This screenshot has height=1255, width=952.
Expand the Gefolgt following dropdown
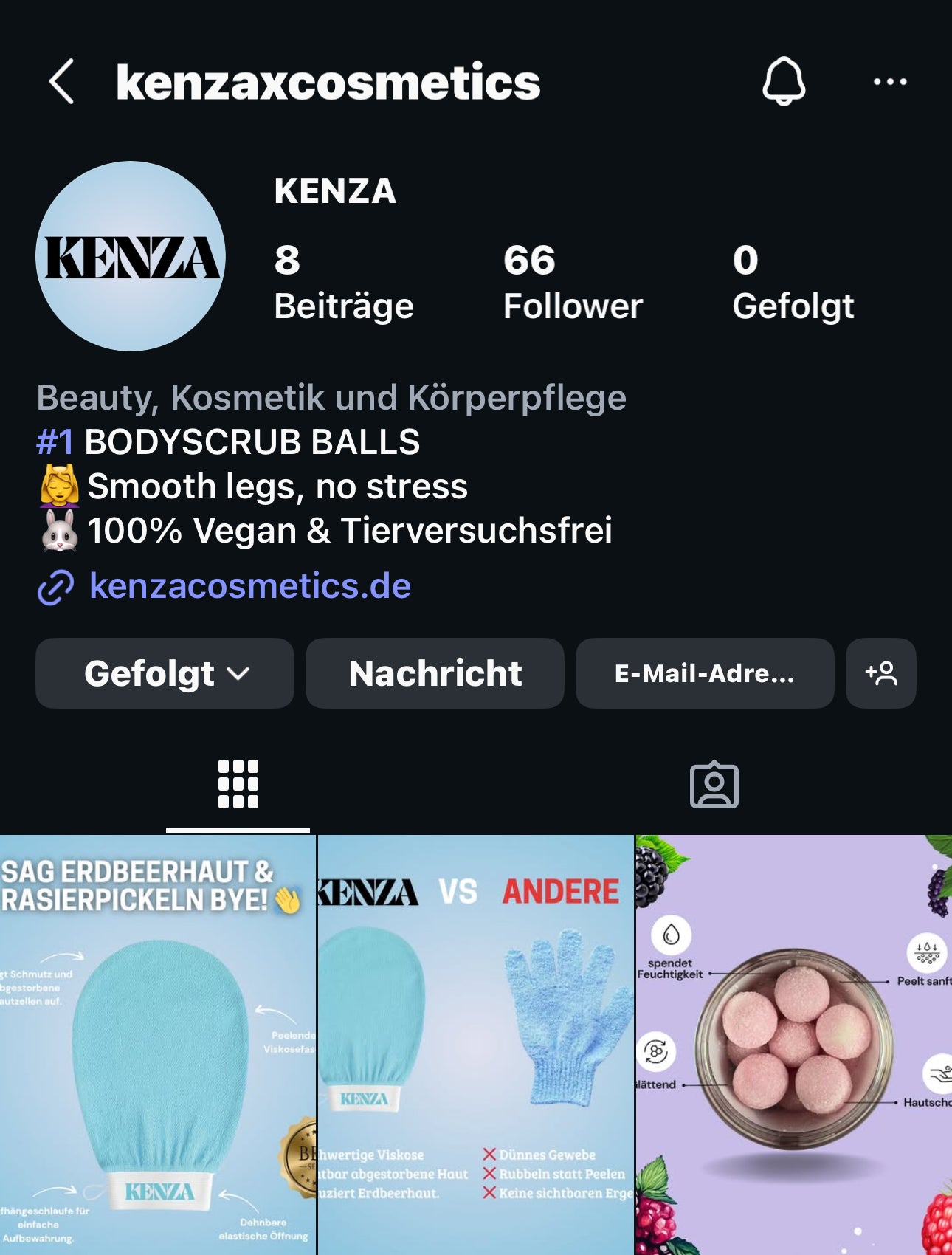(x=165, y=673)
